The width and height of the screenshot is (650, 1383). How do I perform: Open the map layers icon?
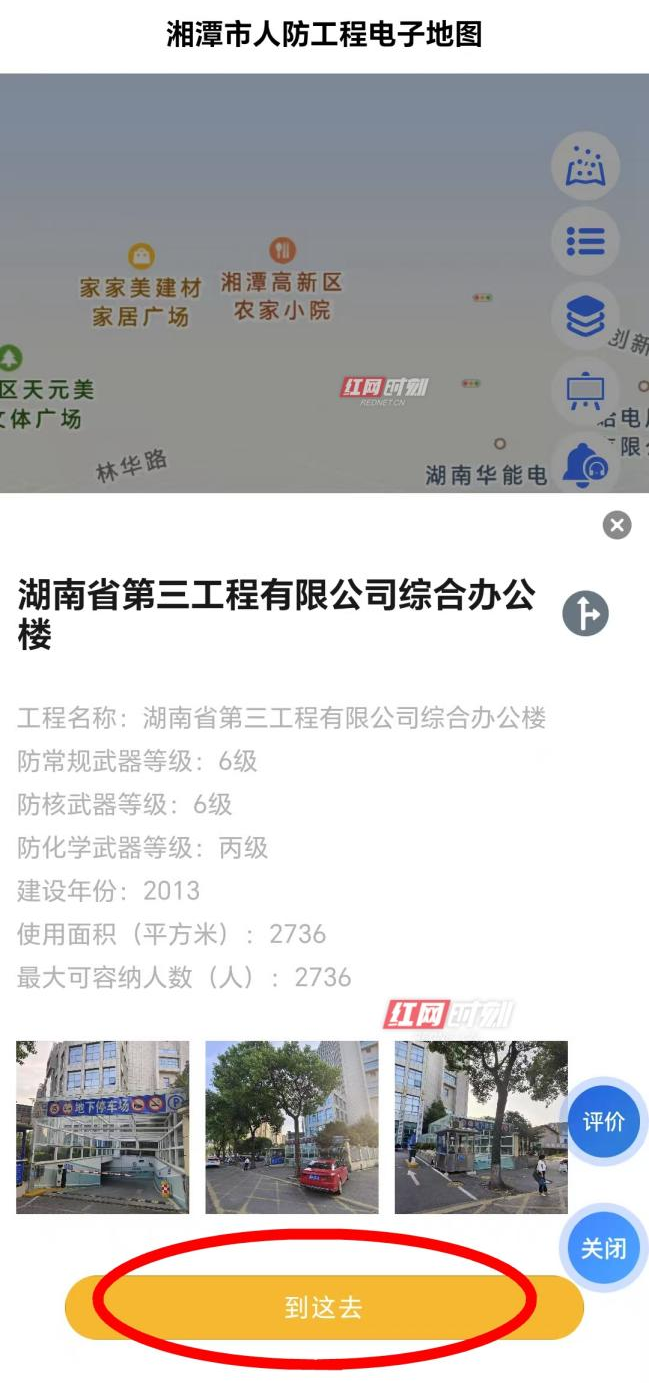point(585,317)
